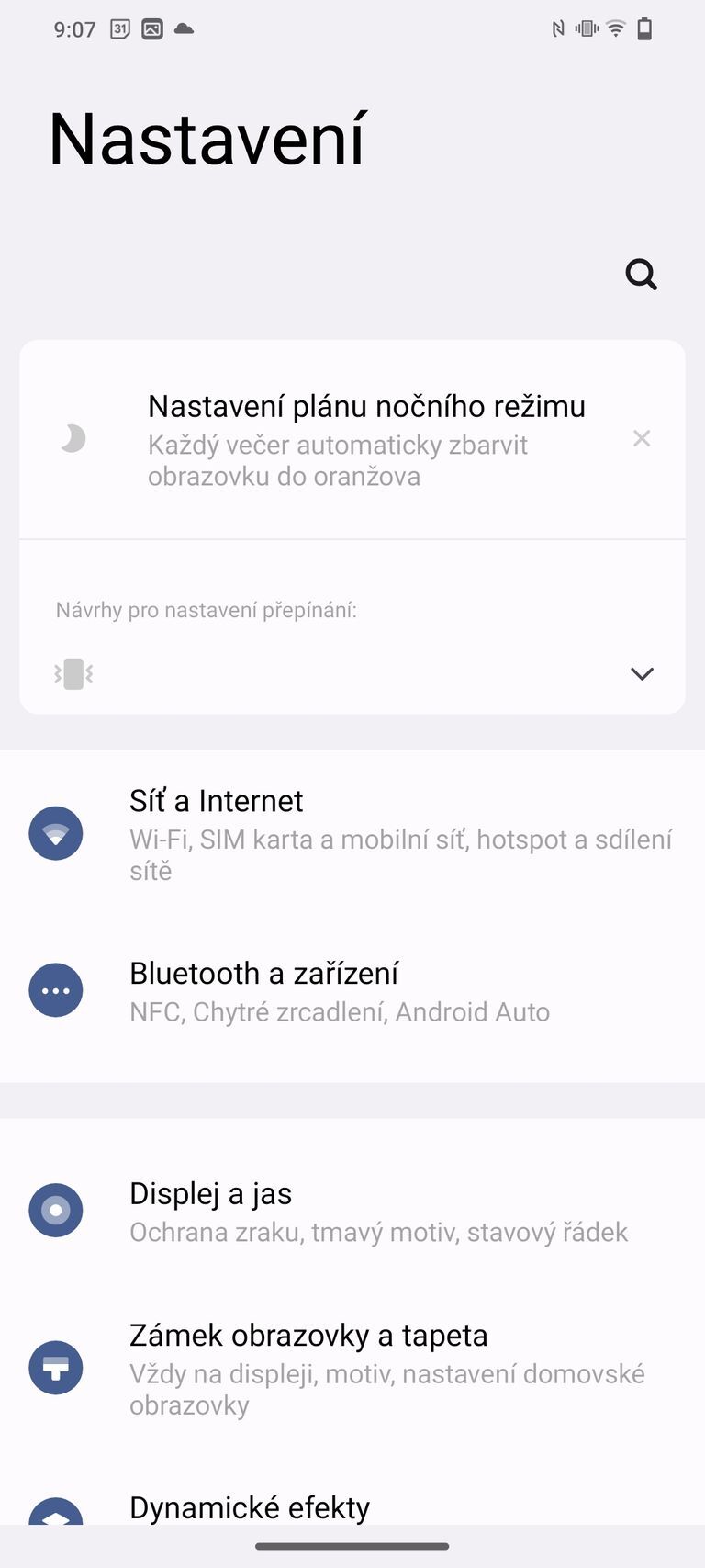The height and width of the screenshot is (1568, 705).
Task: Tap the NFC icon in the status bar
Action: click(557, 28)
